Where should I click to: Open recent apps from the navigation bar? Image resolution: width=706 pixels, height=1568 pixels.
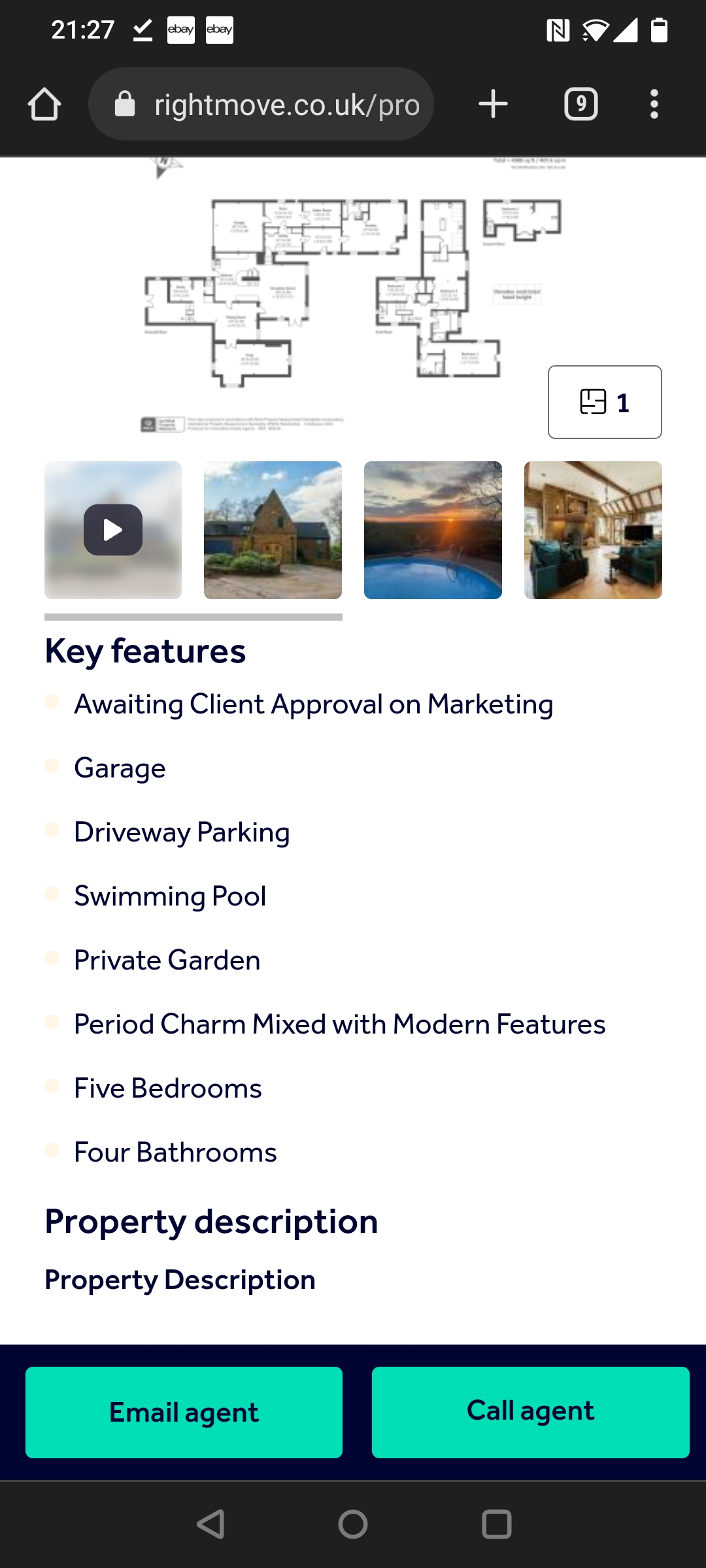click(496, 1524)
